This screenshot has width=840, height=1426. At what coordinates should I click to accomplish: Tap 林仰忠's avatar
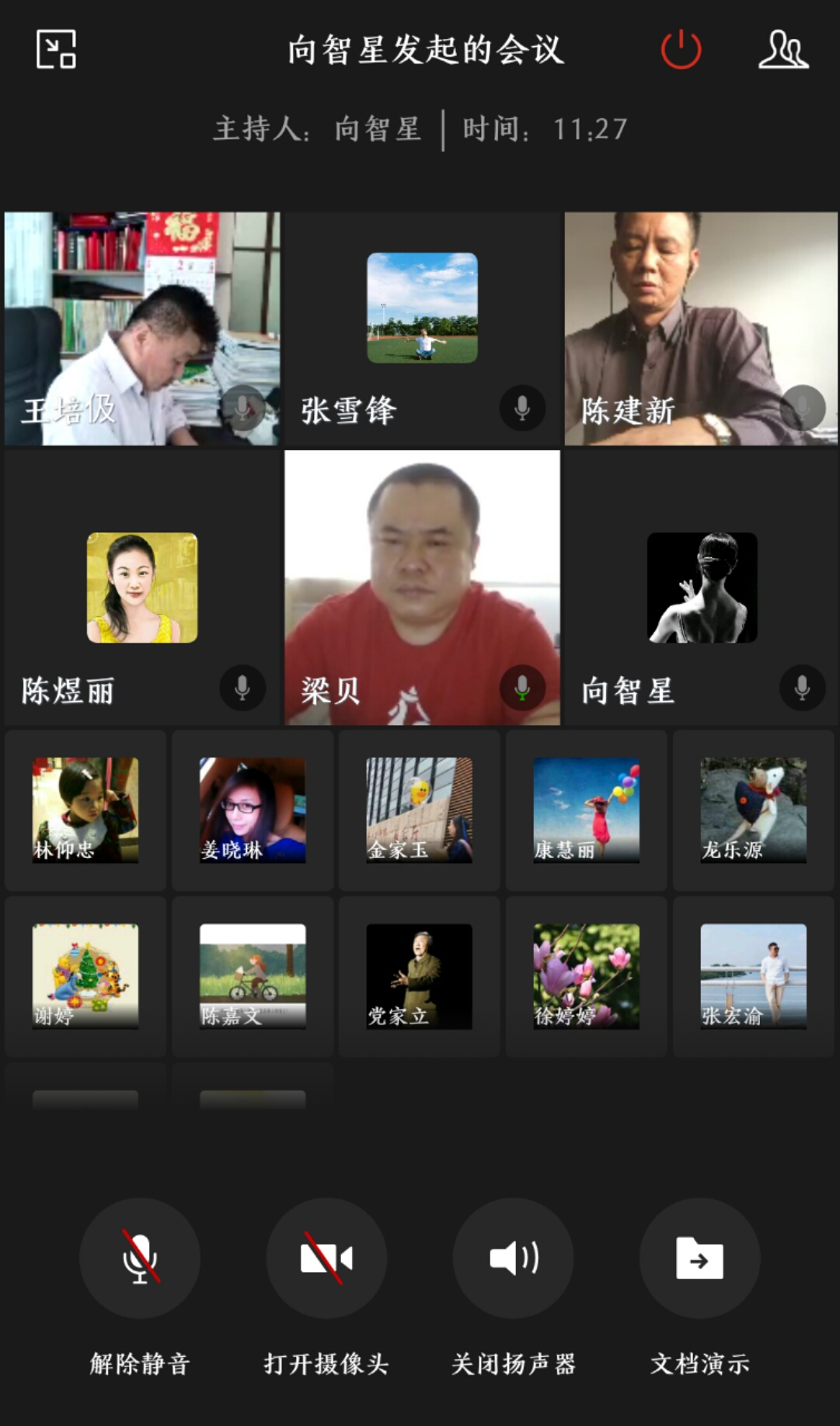85,810
